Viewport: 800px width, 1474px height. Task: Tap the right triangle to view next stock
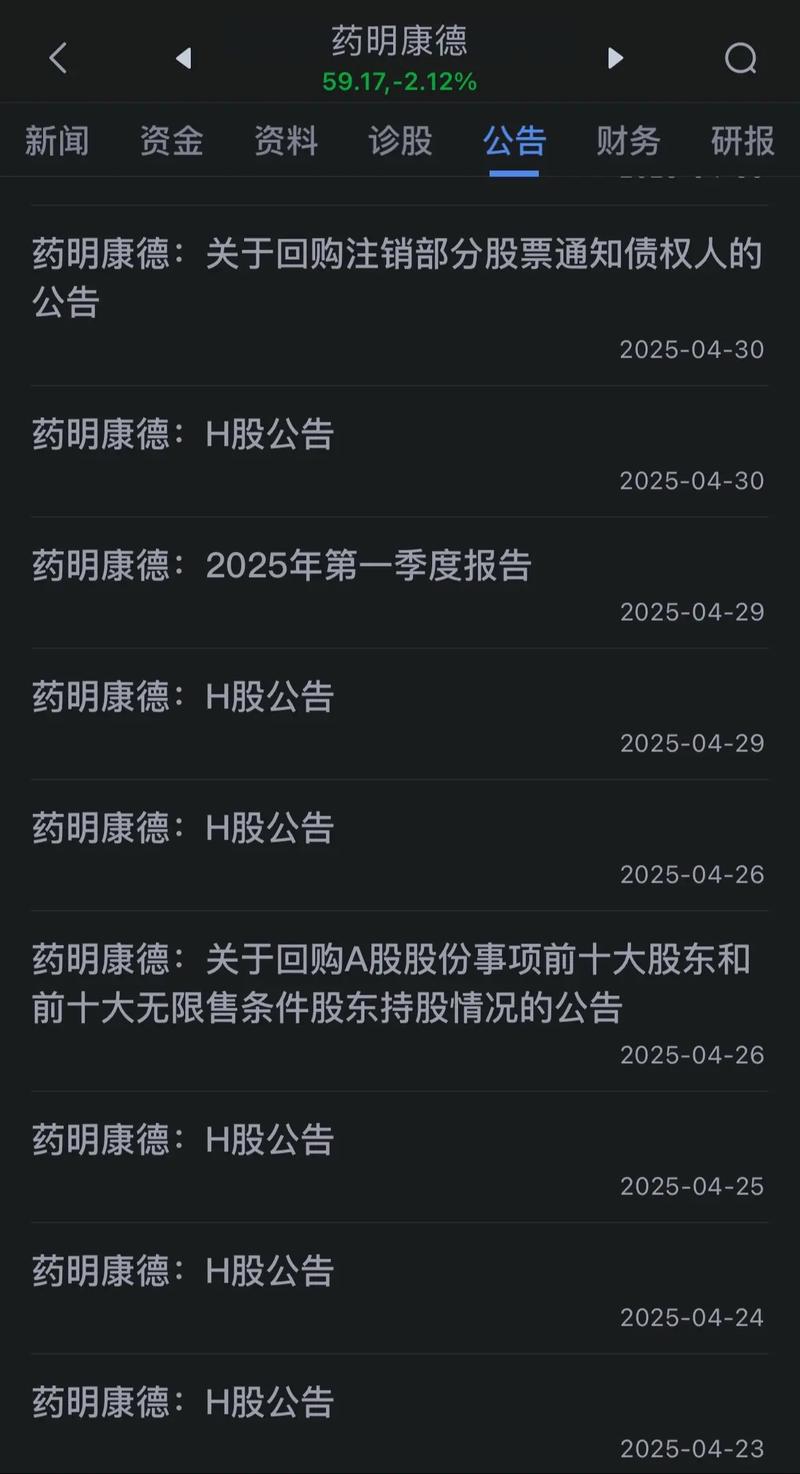(615, 58)
